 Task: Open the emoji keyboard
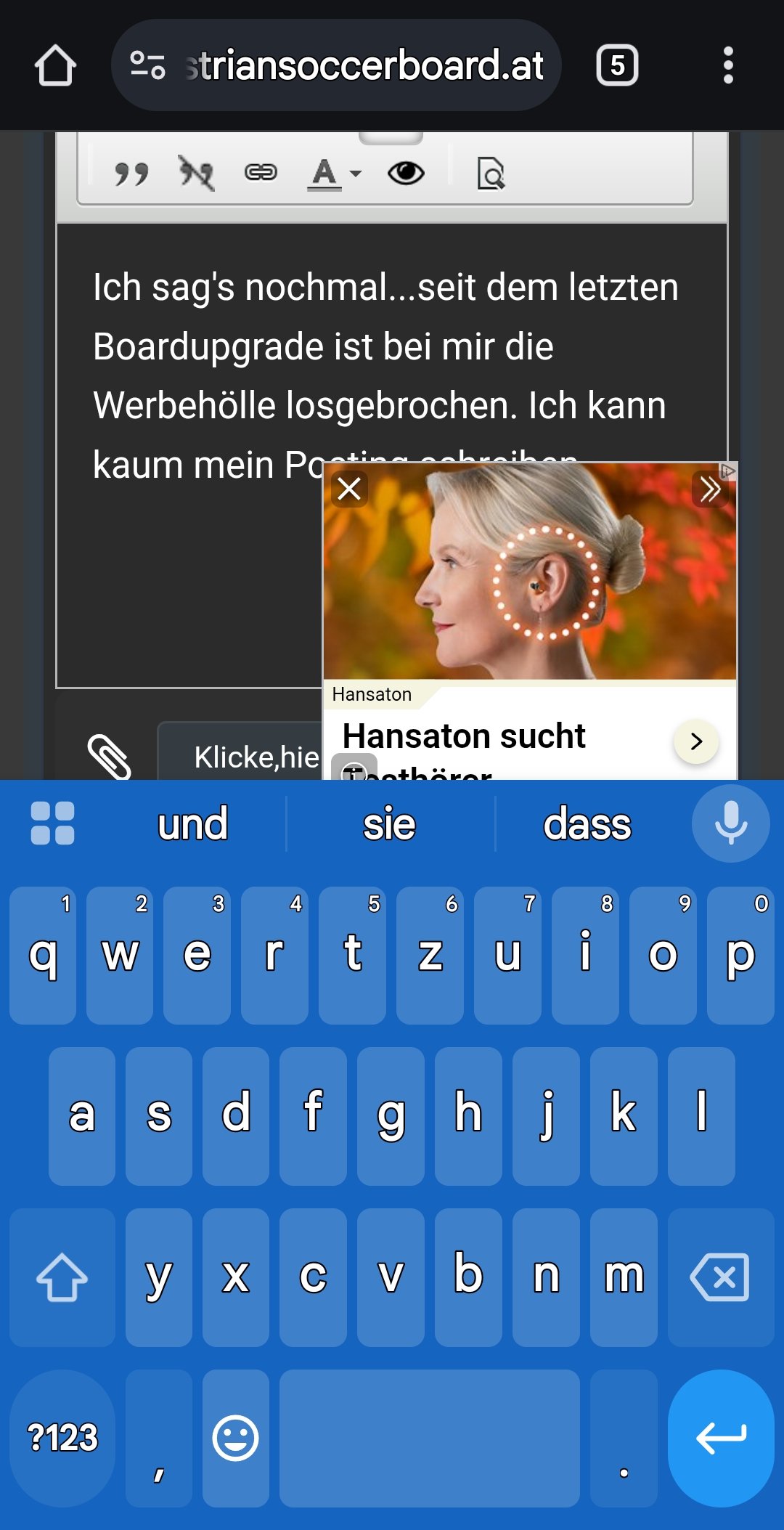(x=235, y=1438)
